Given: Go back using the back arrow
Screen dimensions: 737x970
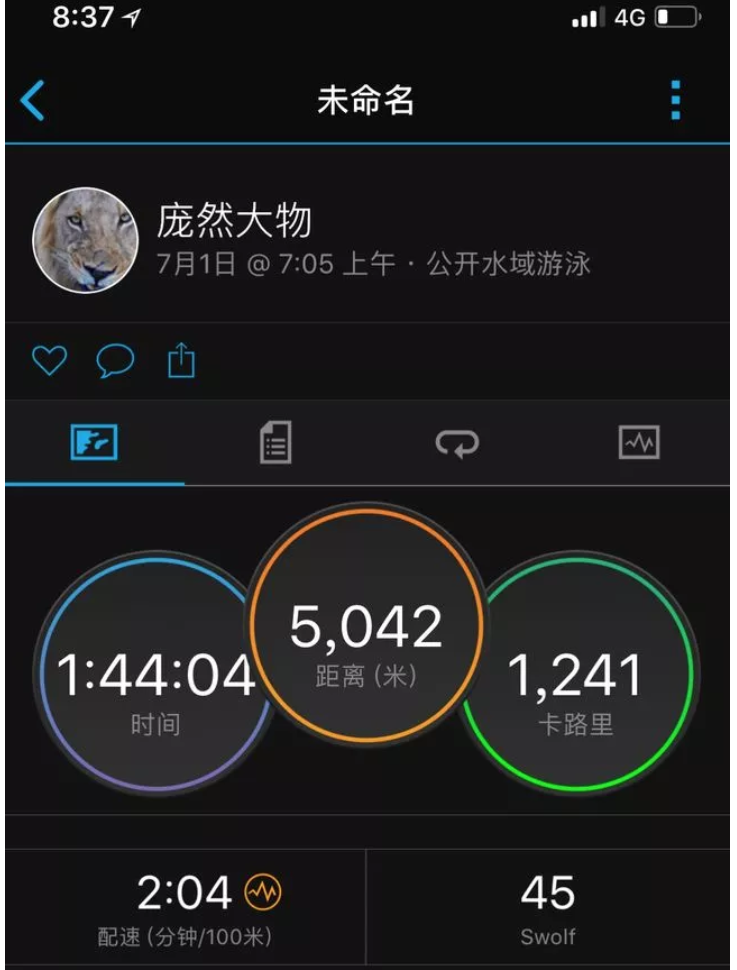Looking at the screenshot, I should coord(33,101).
